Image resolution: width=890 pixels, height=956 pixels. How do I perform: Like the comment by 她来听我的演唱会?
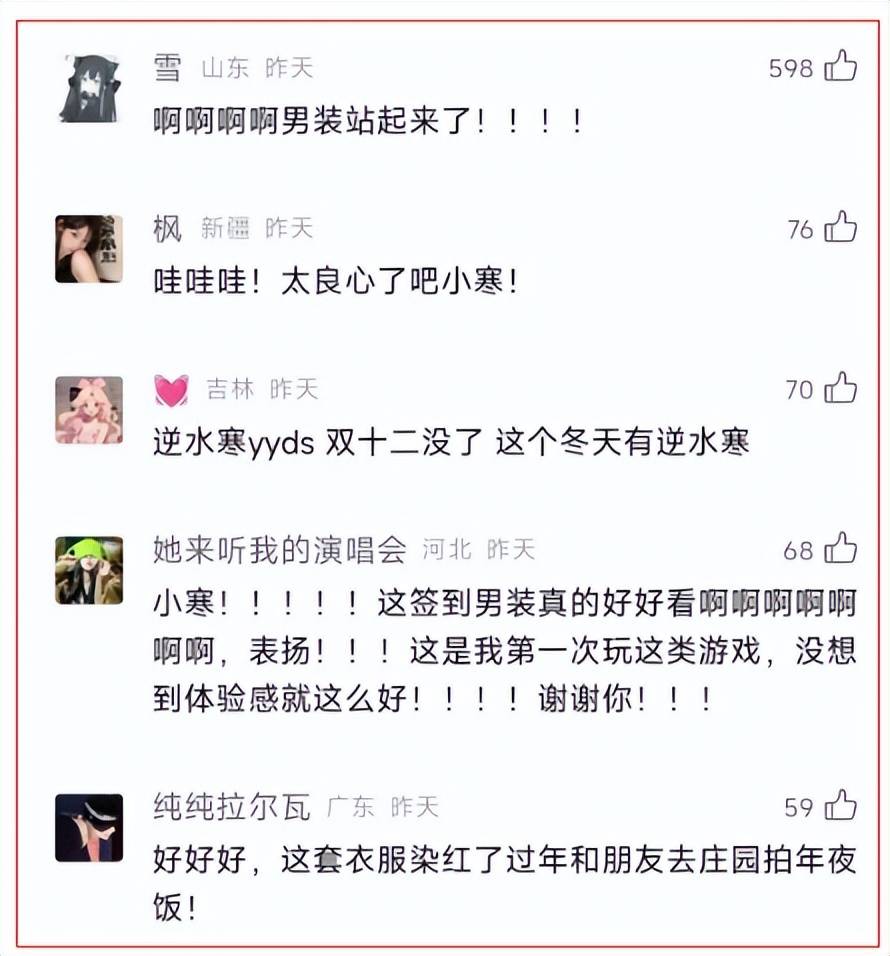840,548
